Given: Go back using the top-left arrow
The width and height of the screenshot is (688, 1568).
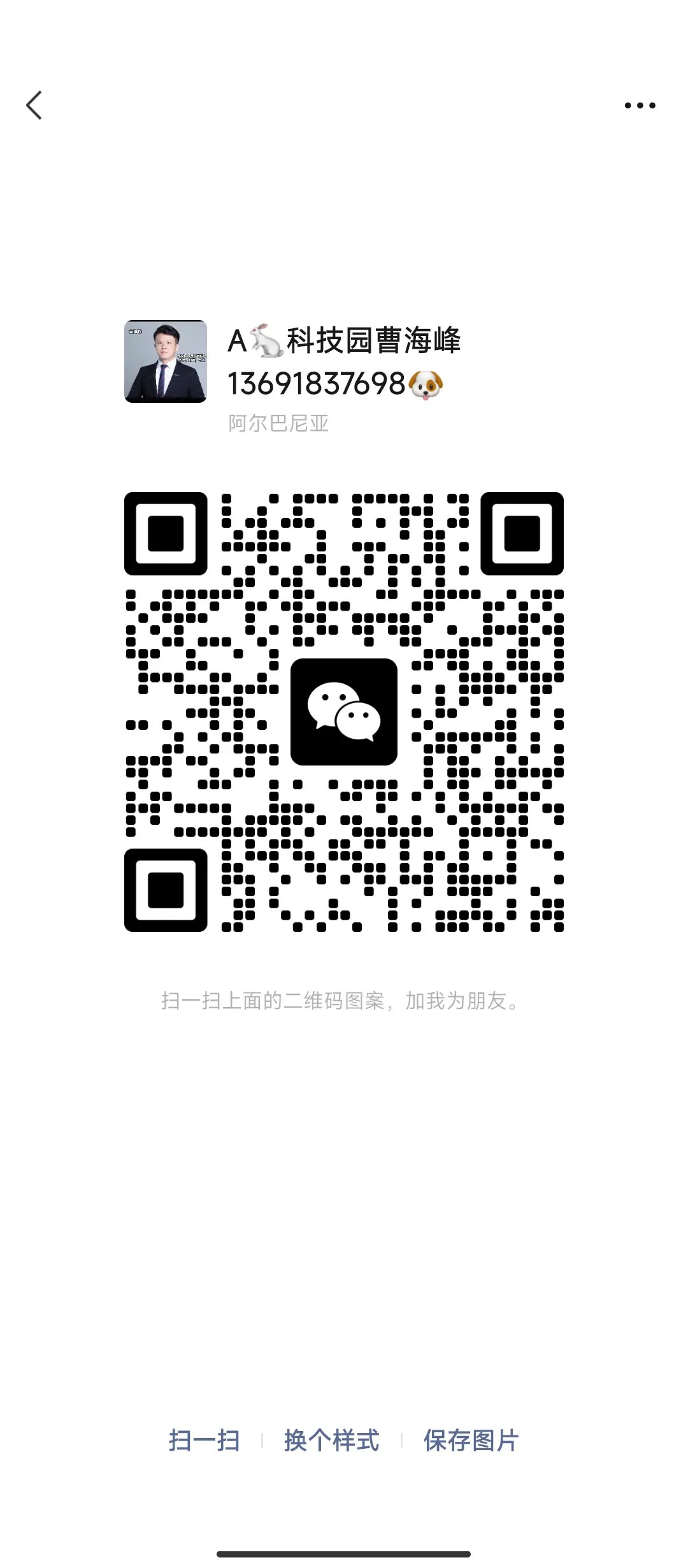Looking at the screenshot, I should pyautogui.click(x=34, y=105).
